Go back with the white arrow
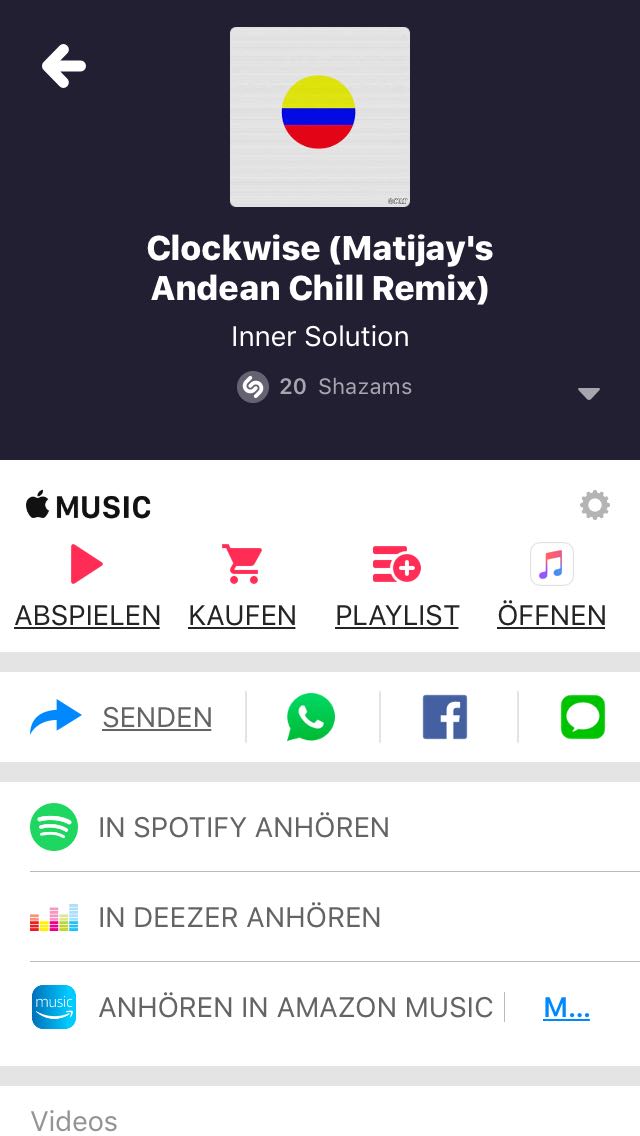 (x=64, y=66)
